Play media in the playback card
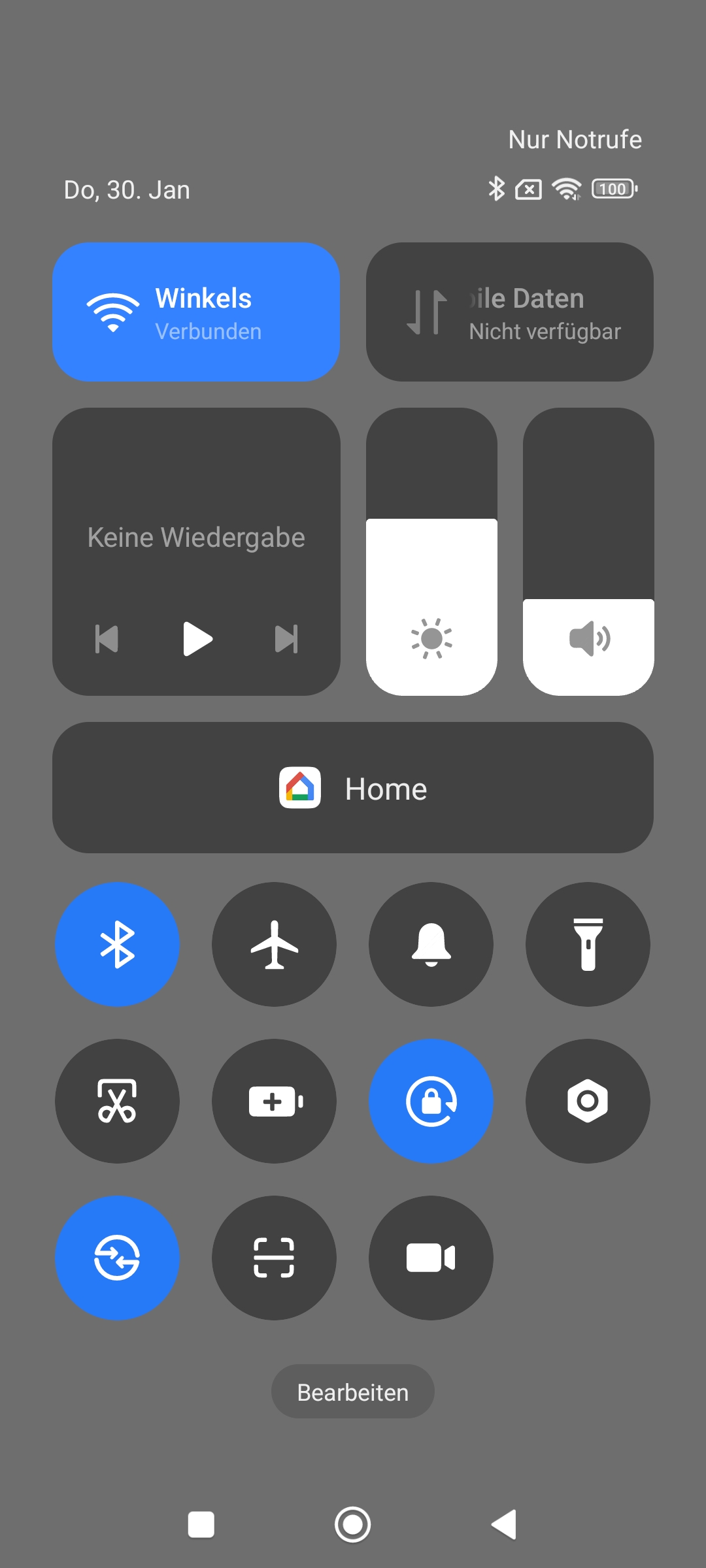706x1568 pixels. point(197,638)
